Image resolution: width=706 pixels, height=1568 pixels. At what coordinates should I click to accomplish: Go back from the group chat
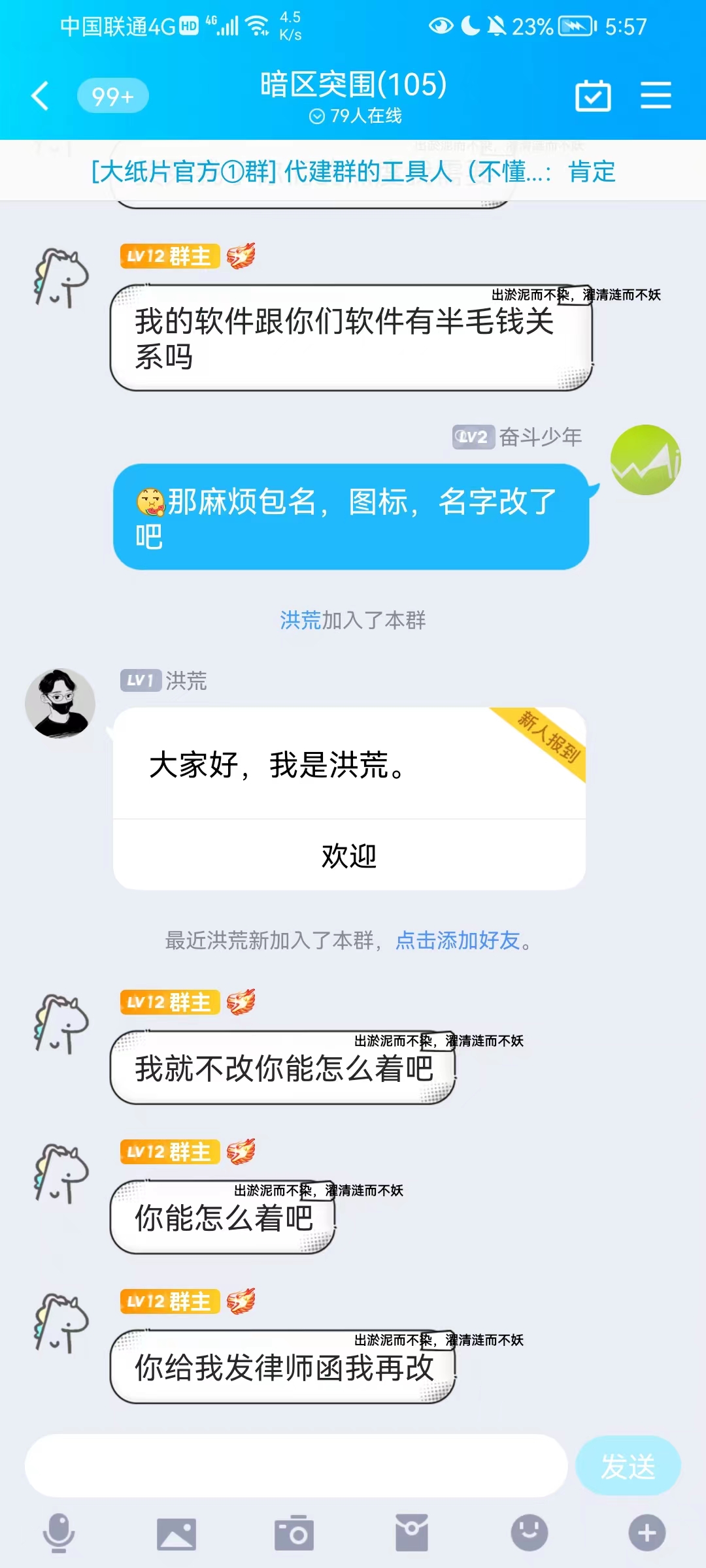41,96
